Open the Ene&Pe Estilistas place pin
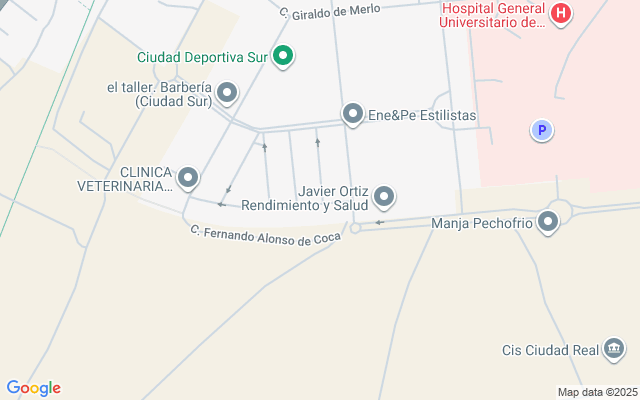The width and height of the screenshot is (640, 400). pos(352,115)
